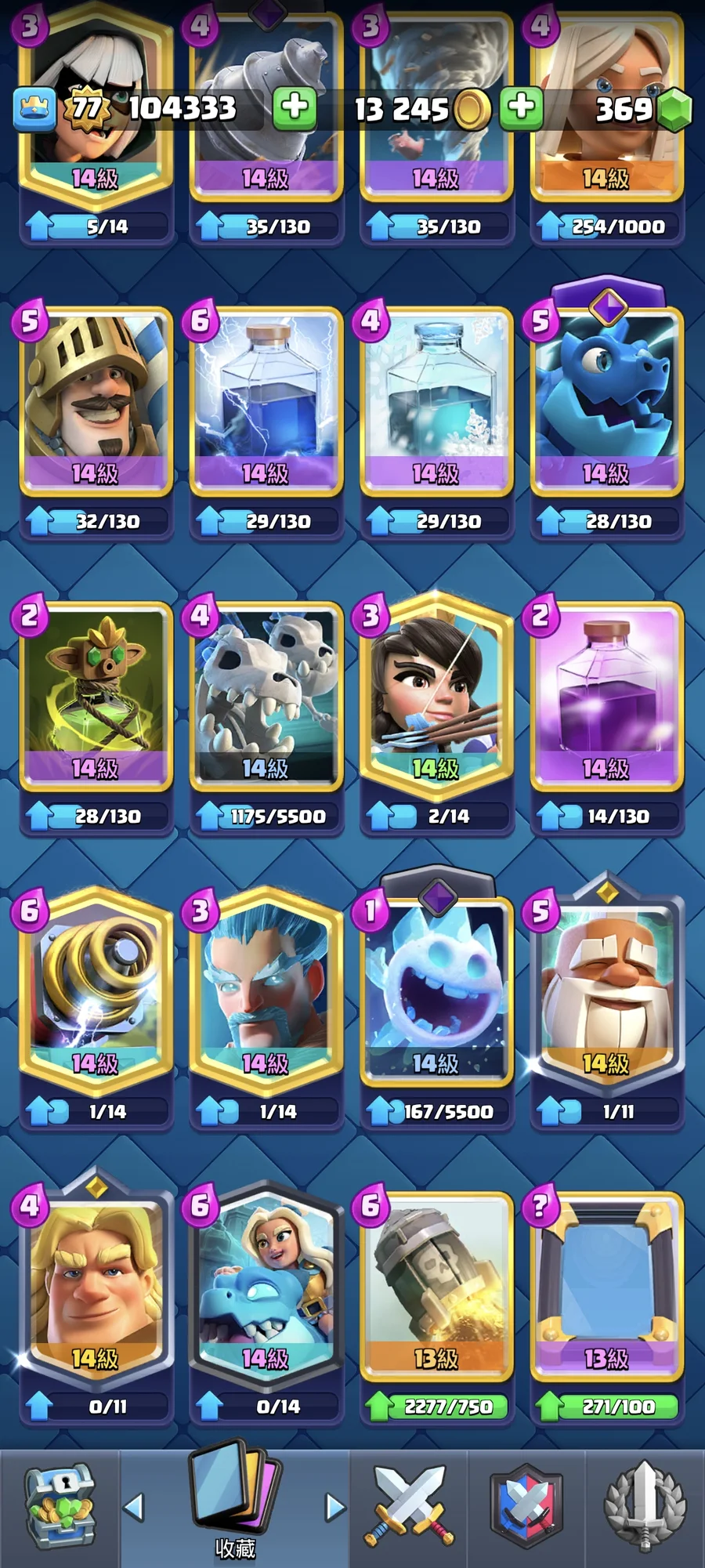Open the Goblin Curse card
This screenshot has width=705, height=1568.
pyautogui.click(x=96, y=694)
